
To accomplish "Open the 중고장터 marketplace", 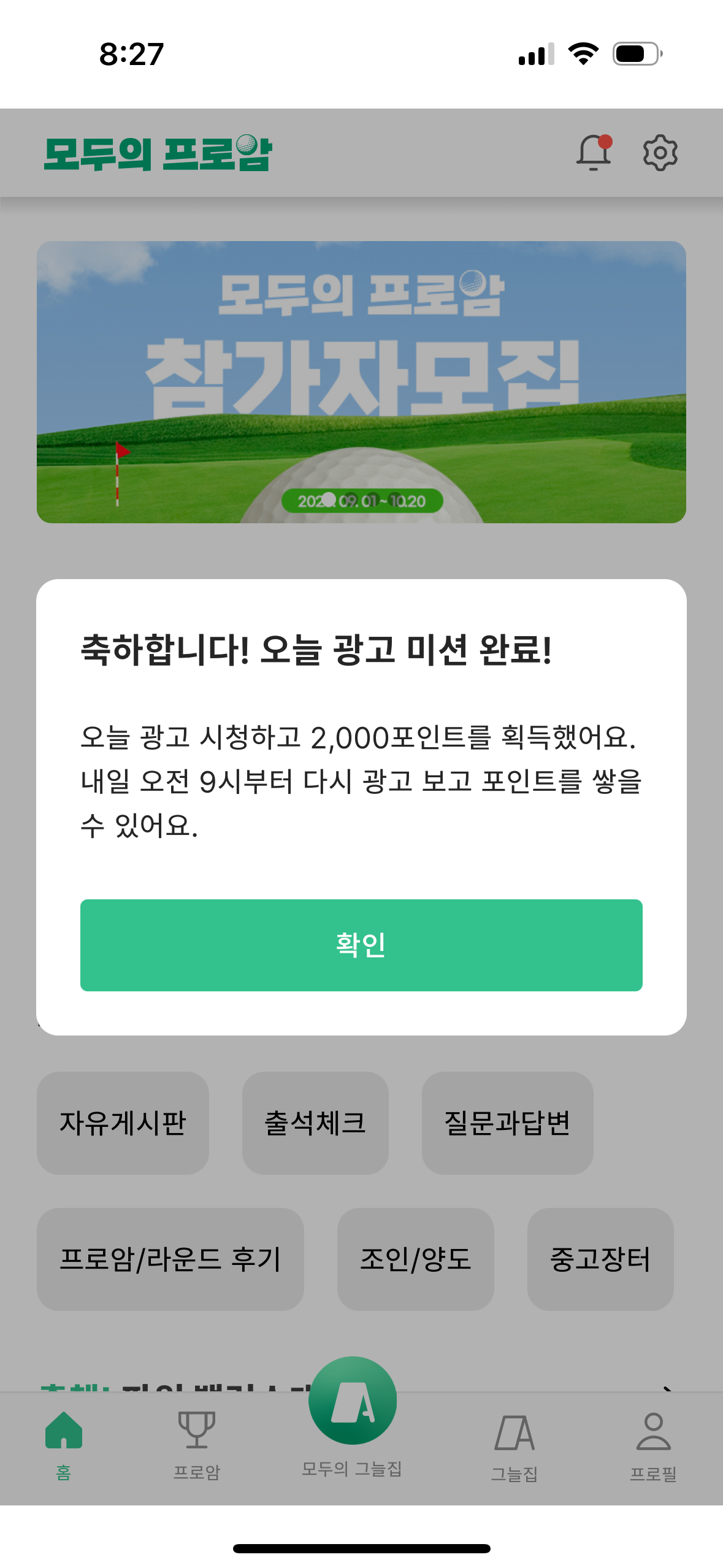I will [x=600, y=1259].
